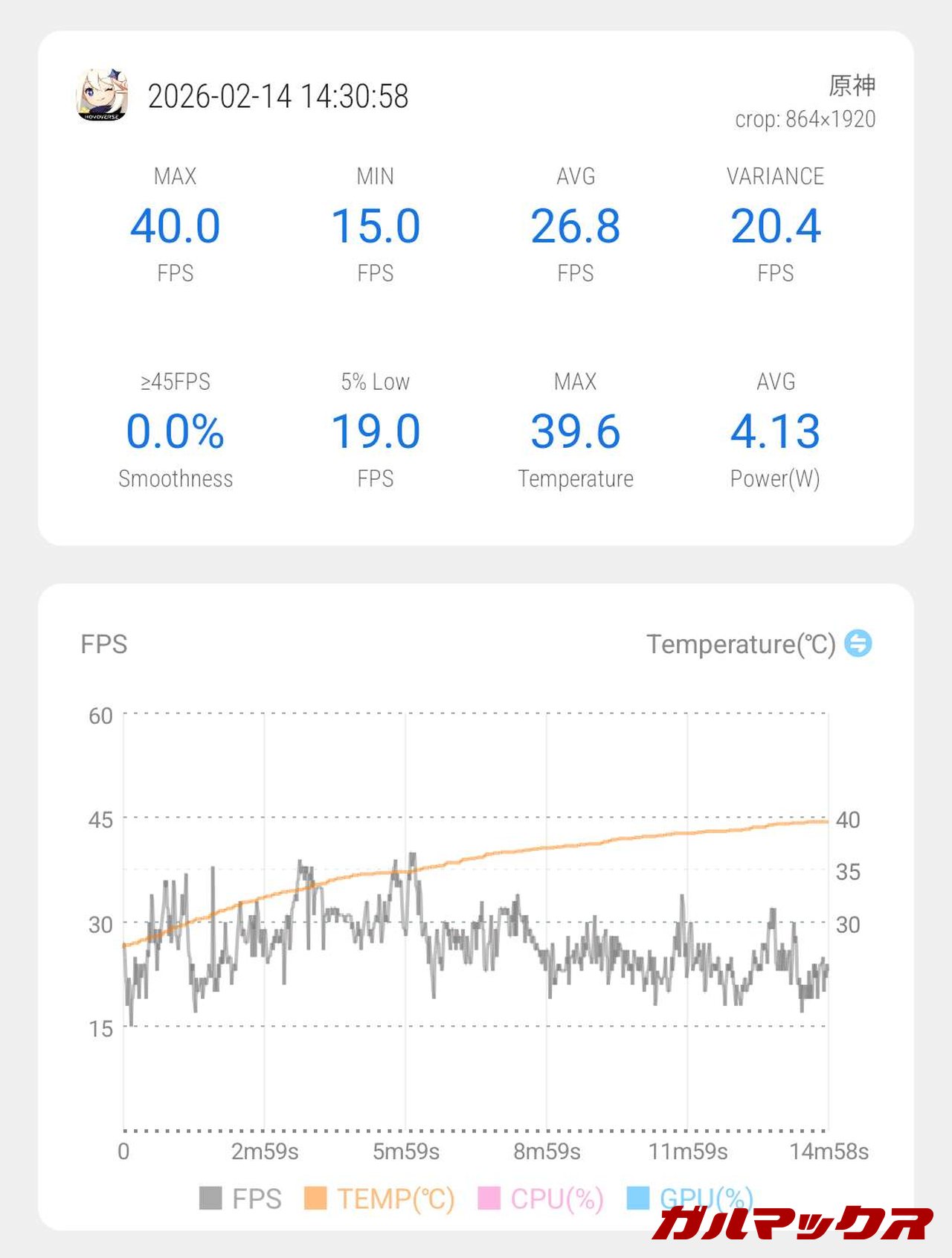The height and width of the screenshot is (1258, 952).
Task: Switch the right axis metric beside Temperature(℃)
Action: 858,644
